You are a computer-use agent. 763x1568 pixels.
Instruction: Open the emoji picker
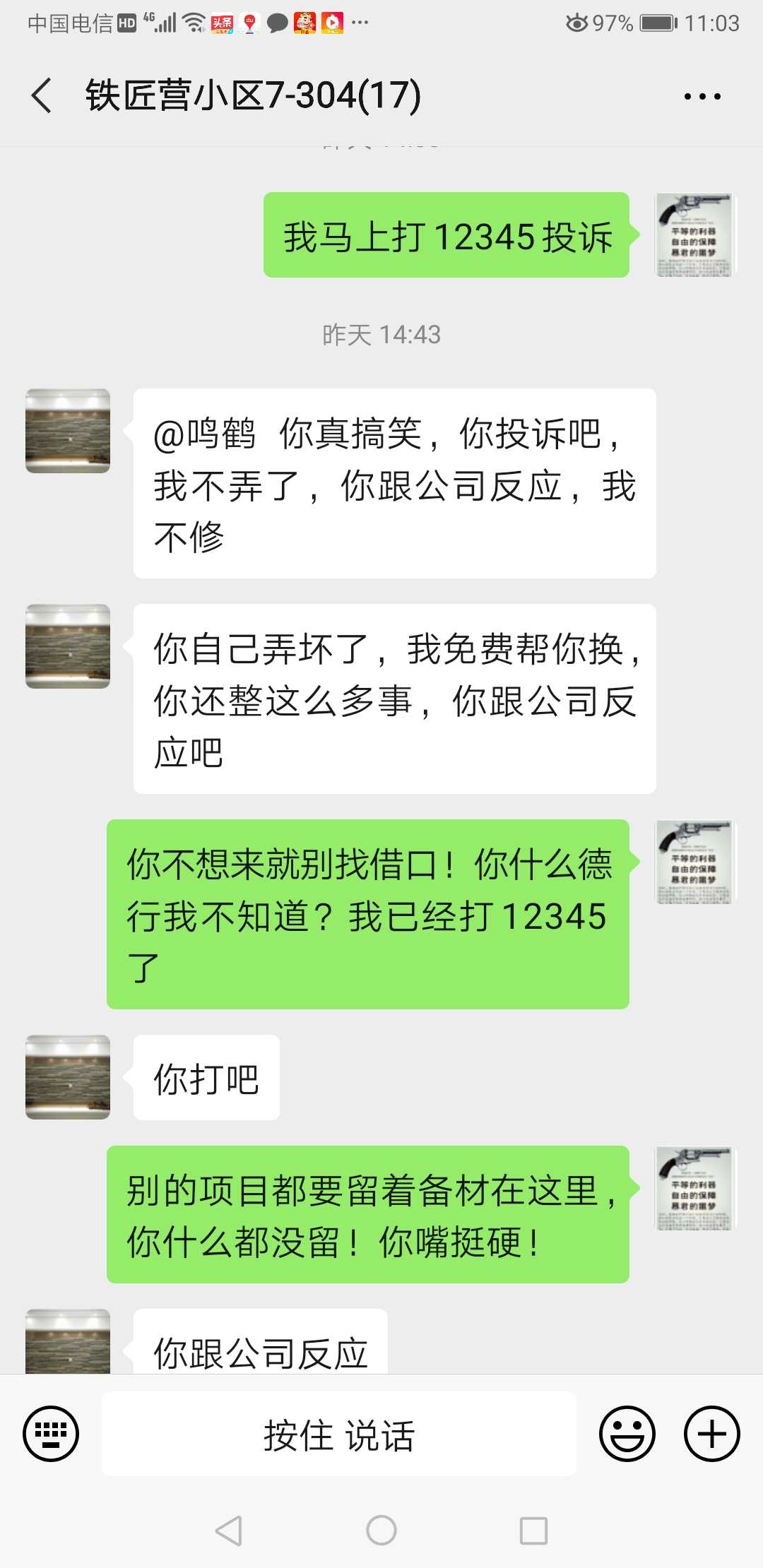point(627,1433)
